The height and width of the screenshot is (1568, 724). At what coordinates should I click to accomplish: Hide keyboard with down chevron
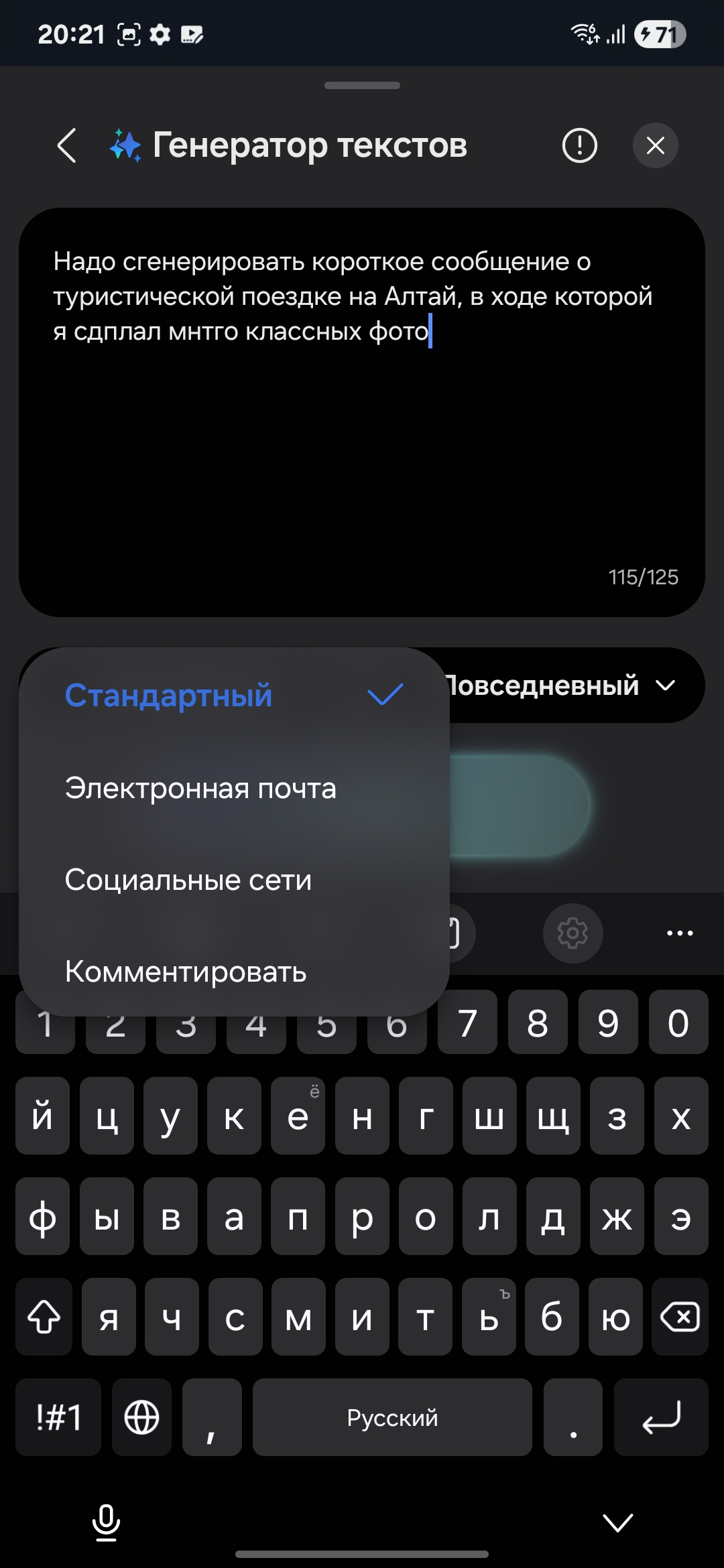(x=617, y=1522)
